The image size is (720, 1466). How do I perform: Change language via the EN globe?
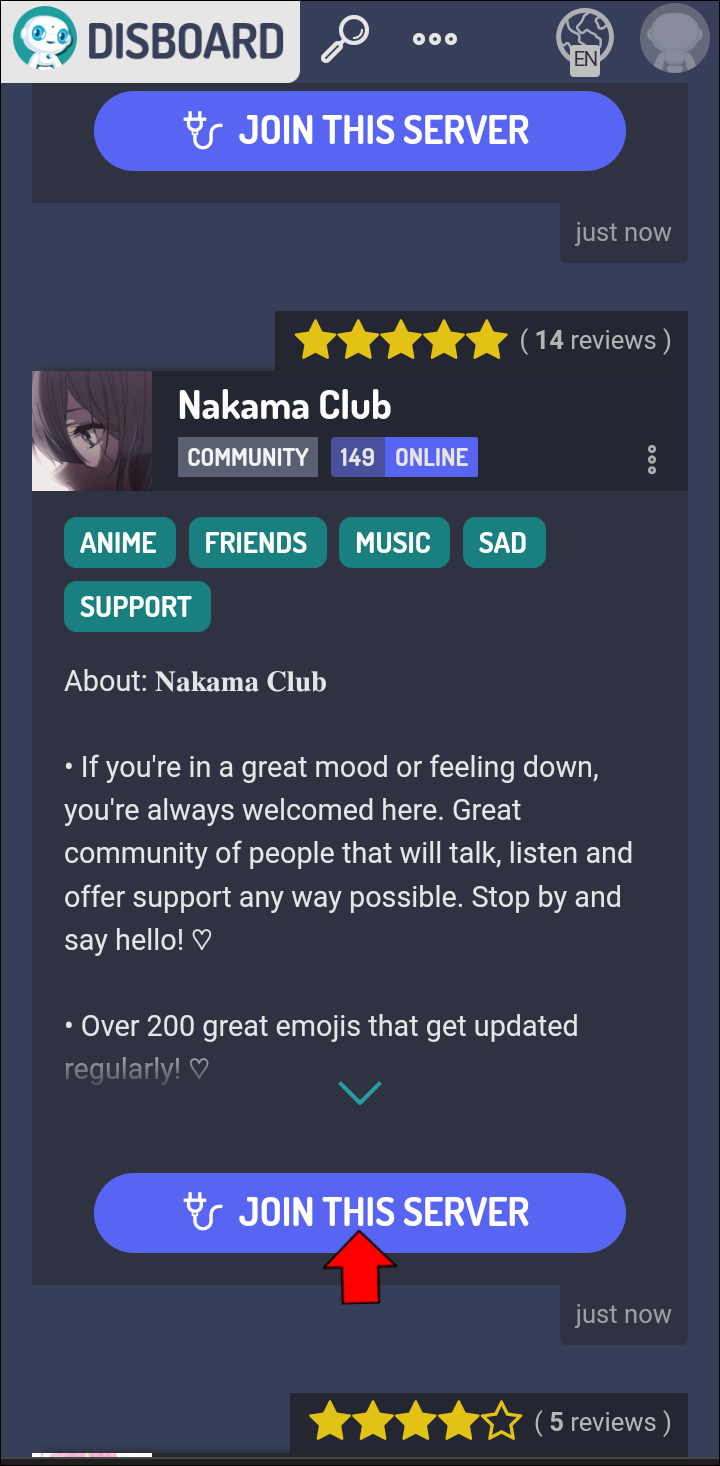tap(585, 42)
